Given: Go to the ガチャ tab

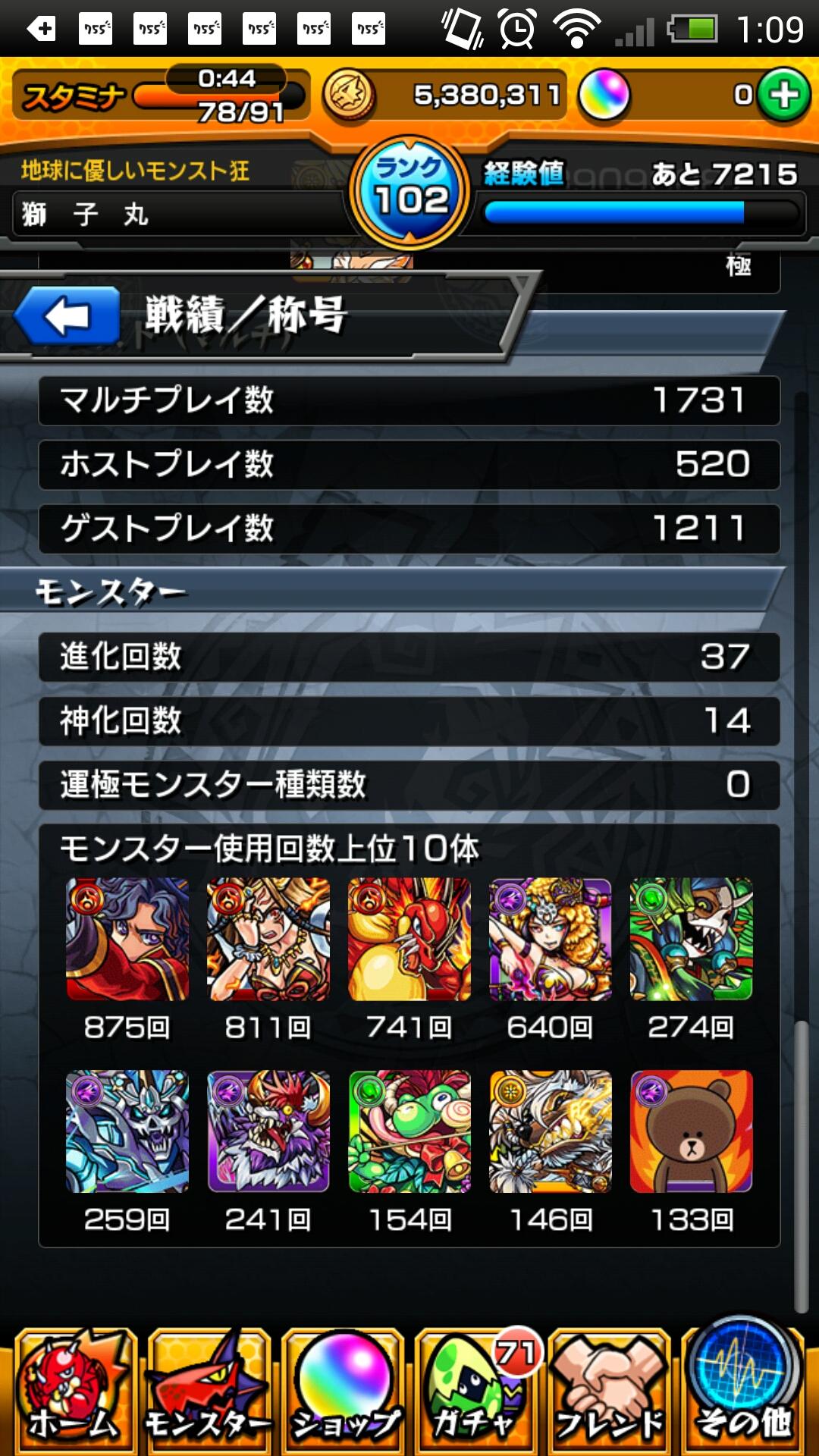Looking at the screenshot, I should [476, 1392].
